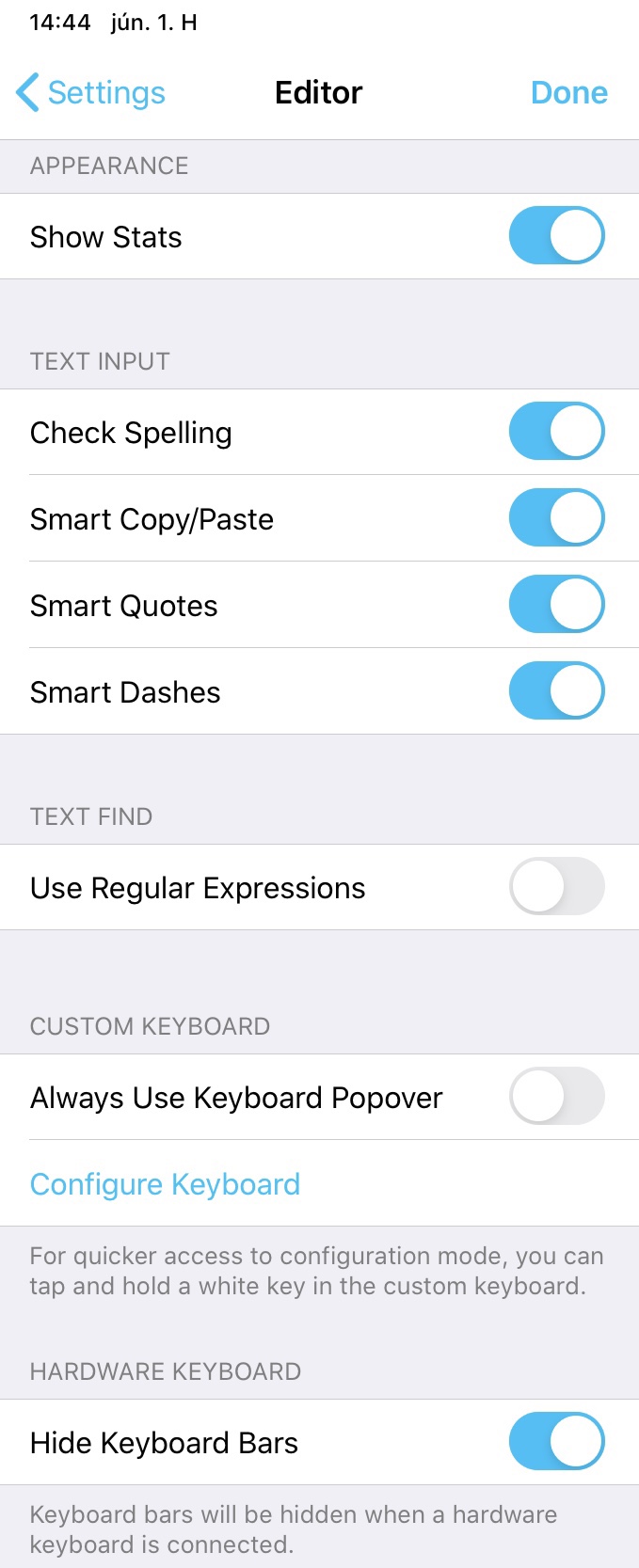Enable Use Regular Expressions
Viewport: 639px width, 1568px height.
click(x=556, y=887)
